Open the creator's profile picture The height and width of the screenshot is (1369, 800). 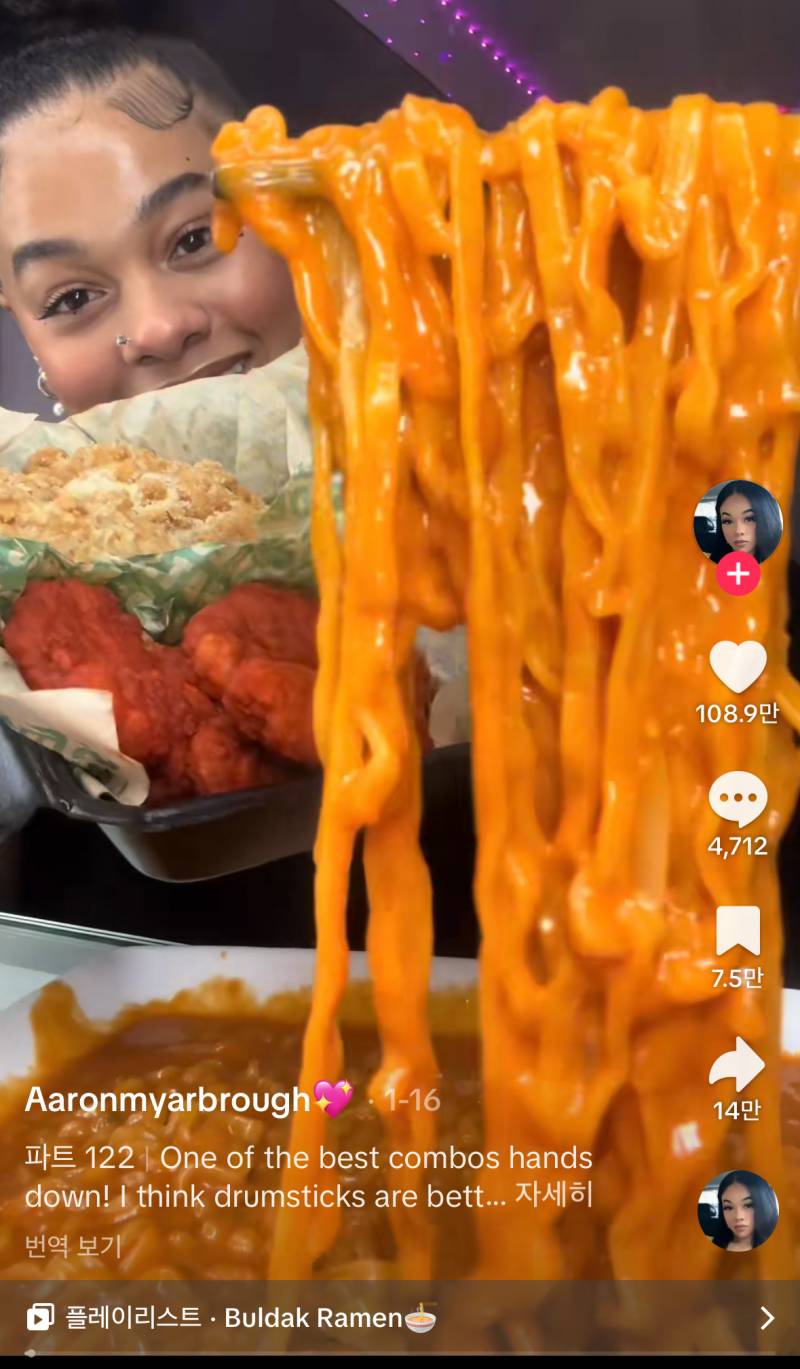(738, 521)
